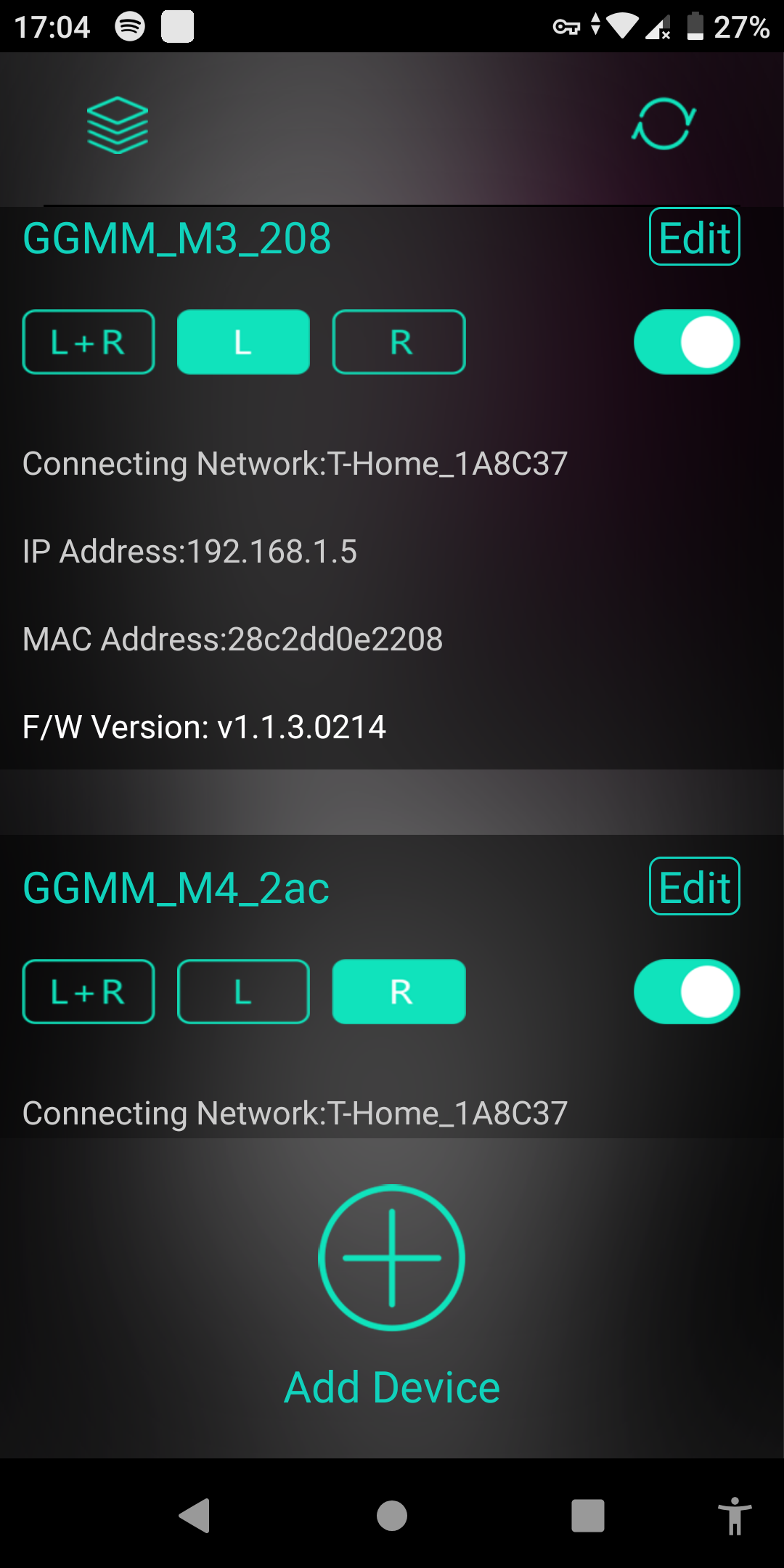Select R channel for GGMM_M3_208
This screenshot has width=784, height=1568.
point(399,342)
